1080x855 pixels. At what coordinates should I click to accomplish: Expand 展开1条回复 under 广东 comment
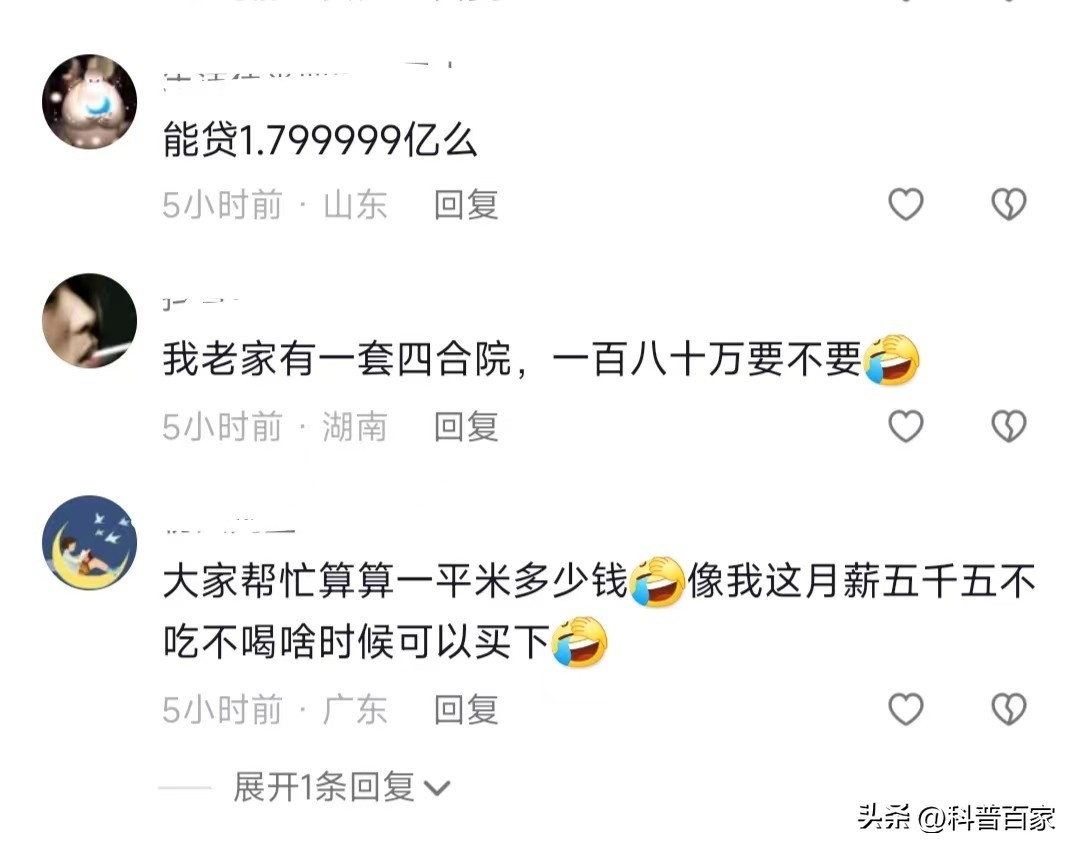340,787
